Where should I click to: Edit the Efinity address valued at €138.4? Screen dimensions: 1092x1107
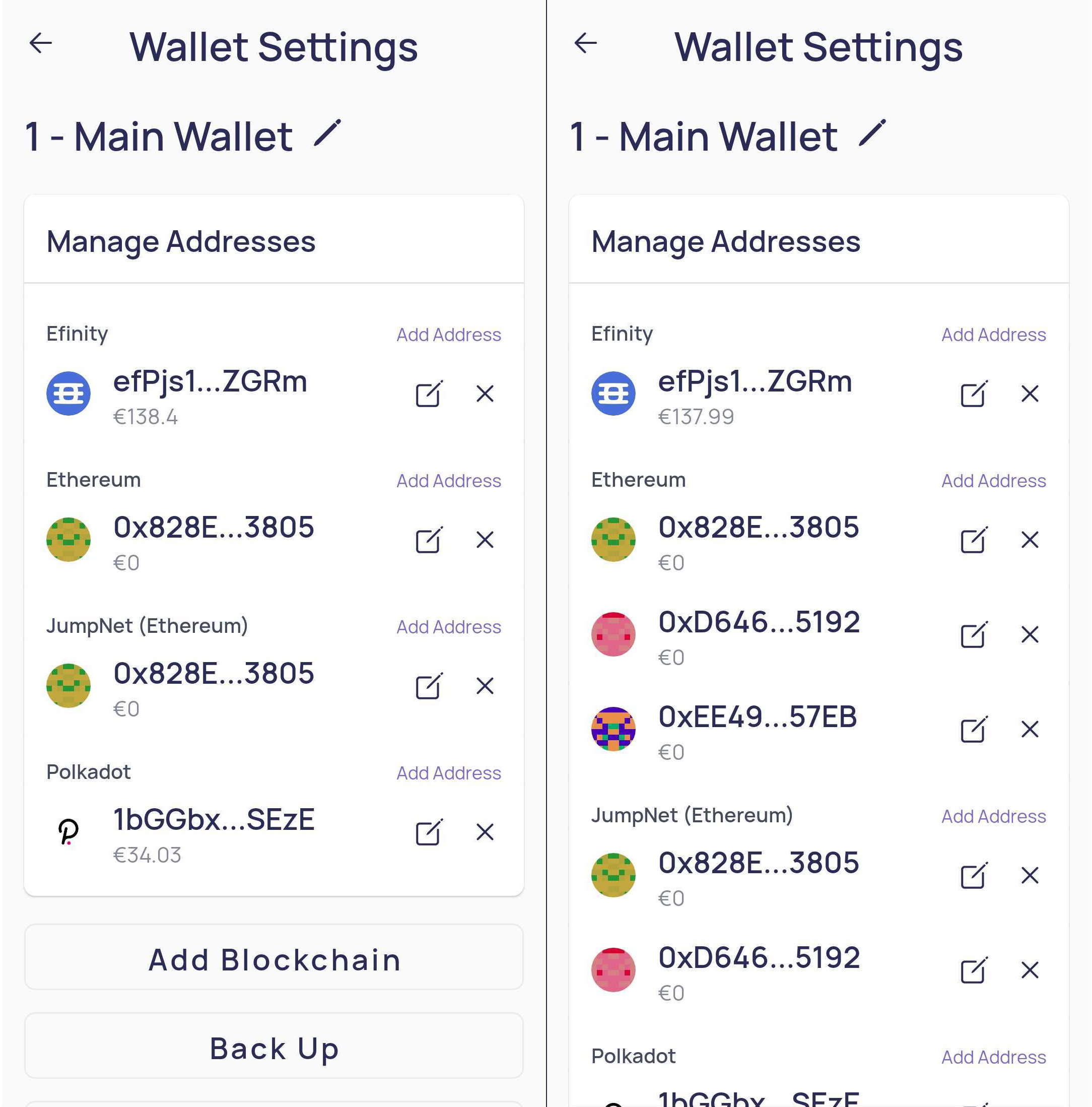pos(428,394)
